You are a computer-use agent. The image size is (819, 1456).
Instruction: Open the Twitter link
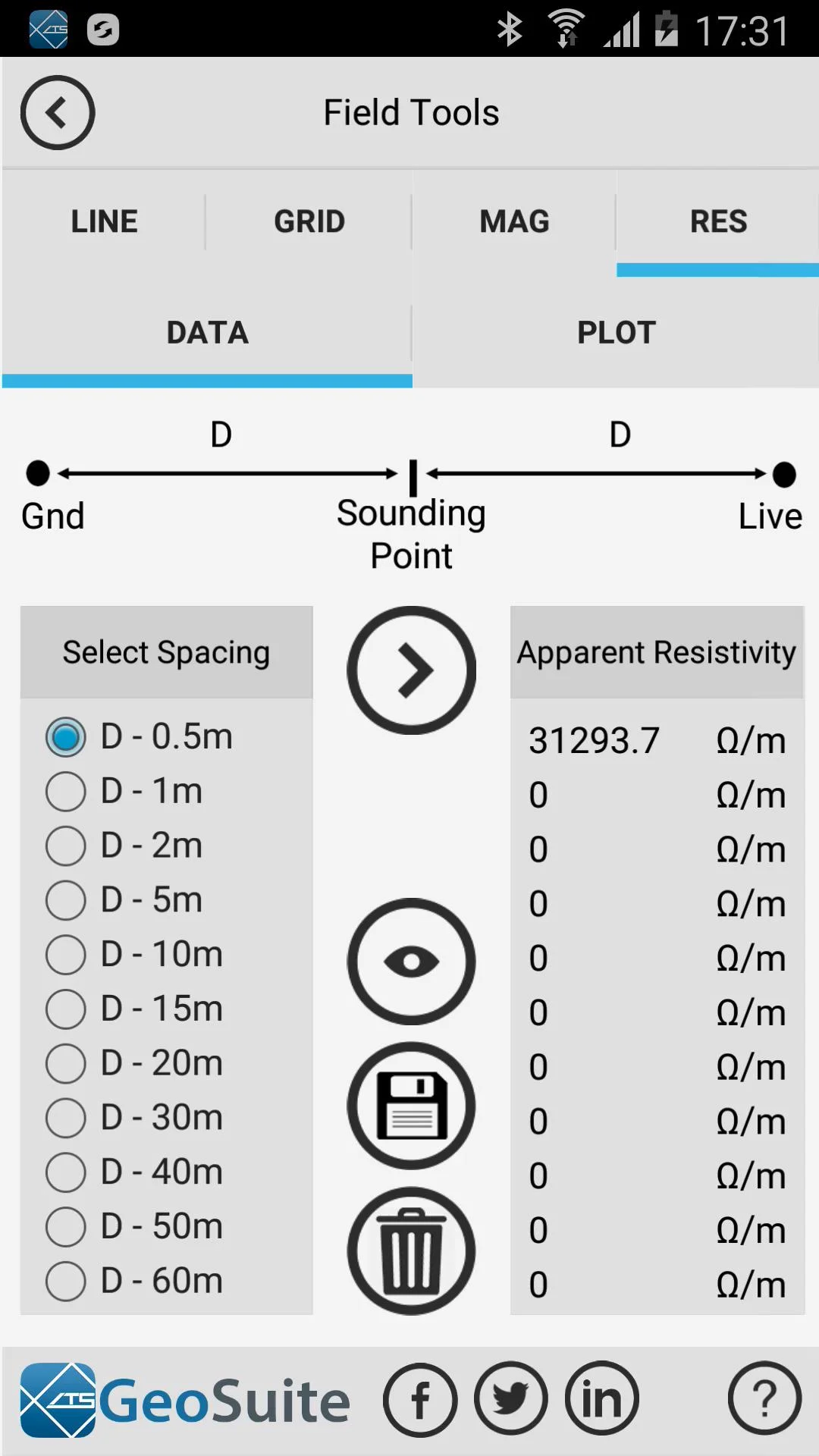pos(511,1398)
